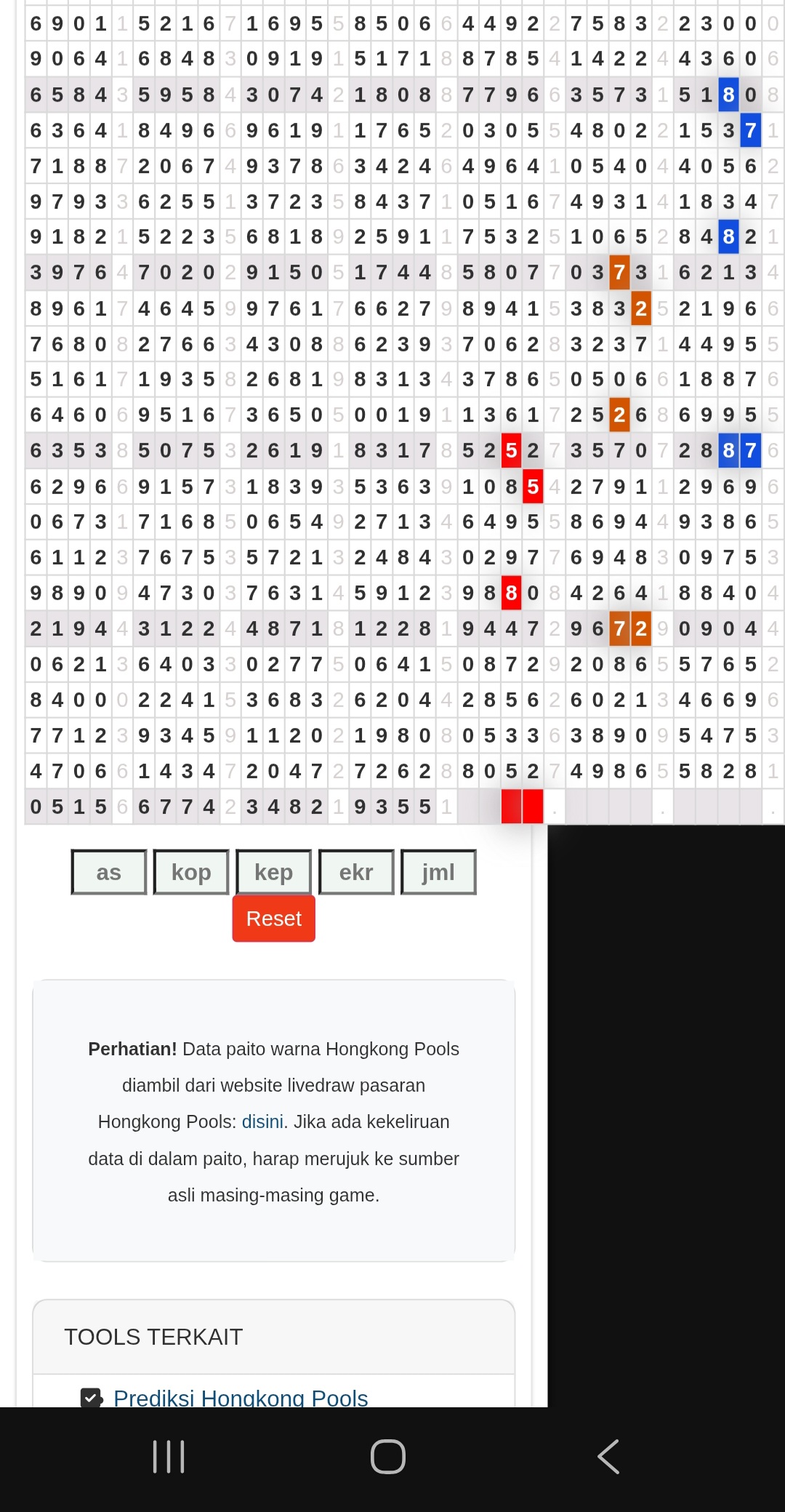Screen dimensions: 785x1512
Task: Choose the 'kep' filter button
Action: 273,872
